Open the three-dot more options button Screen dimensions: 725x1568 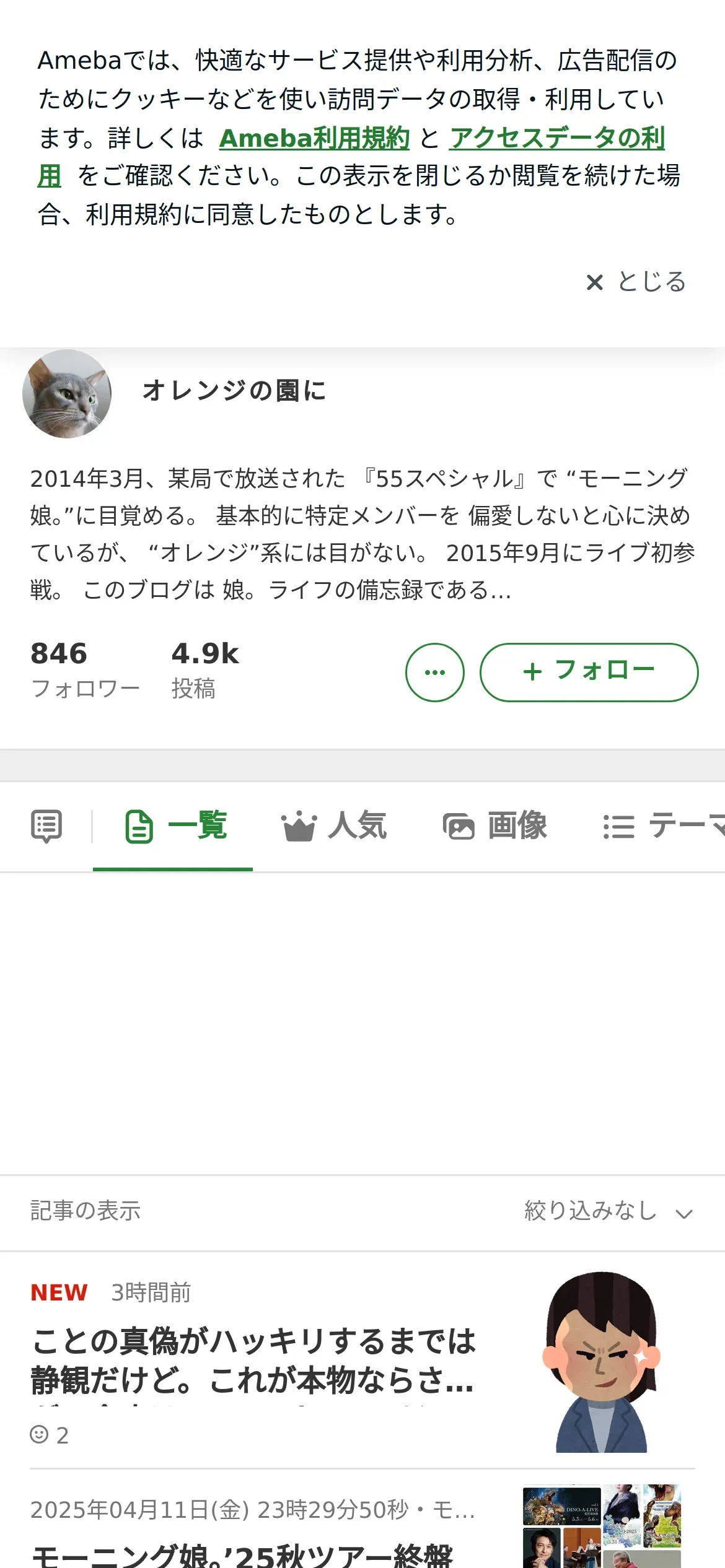click(x=435, y=673)
